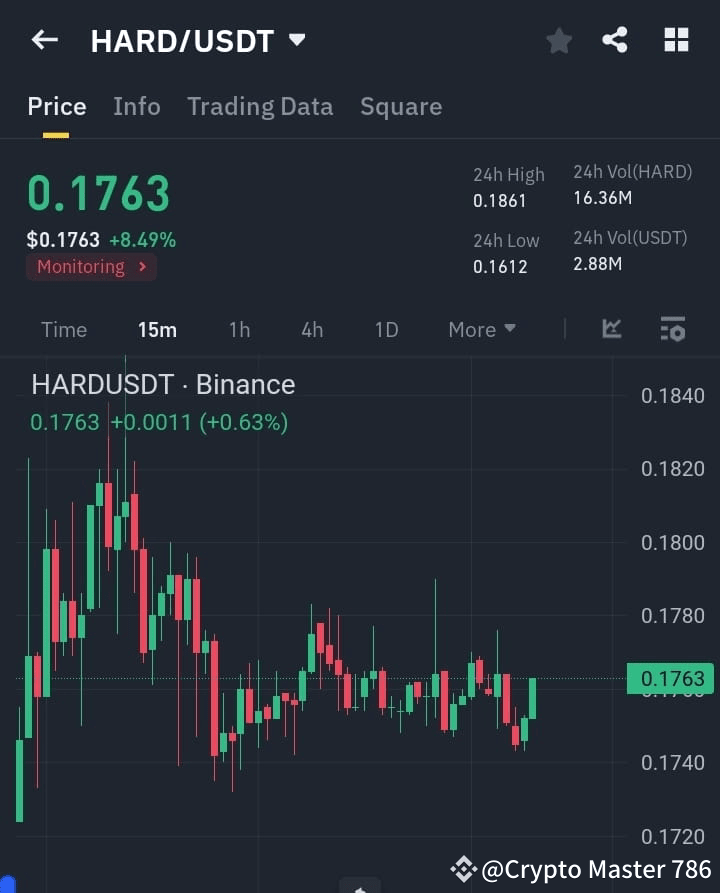Open the Monitoring tag details
Image resolution: width=720 pixels, height=893 pixels.
click(91, 266)
